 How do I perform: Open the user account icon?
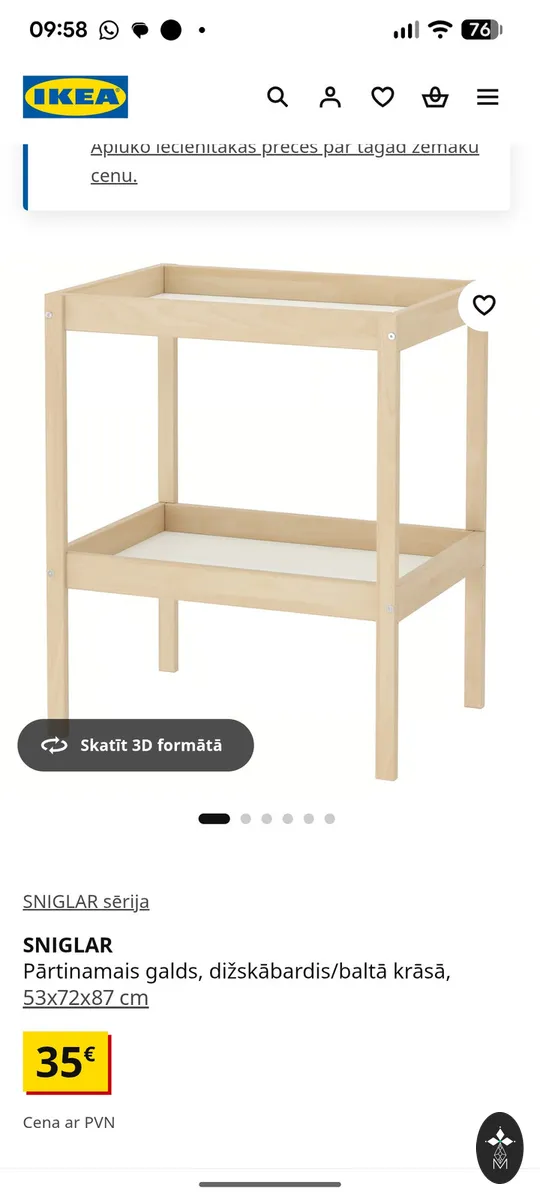pyautogui.click(x=330, y=97)
